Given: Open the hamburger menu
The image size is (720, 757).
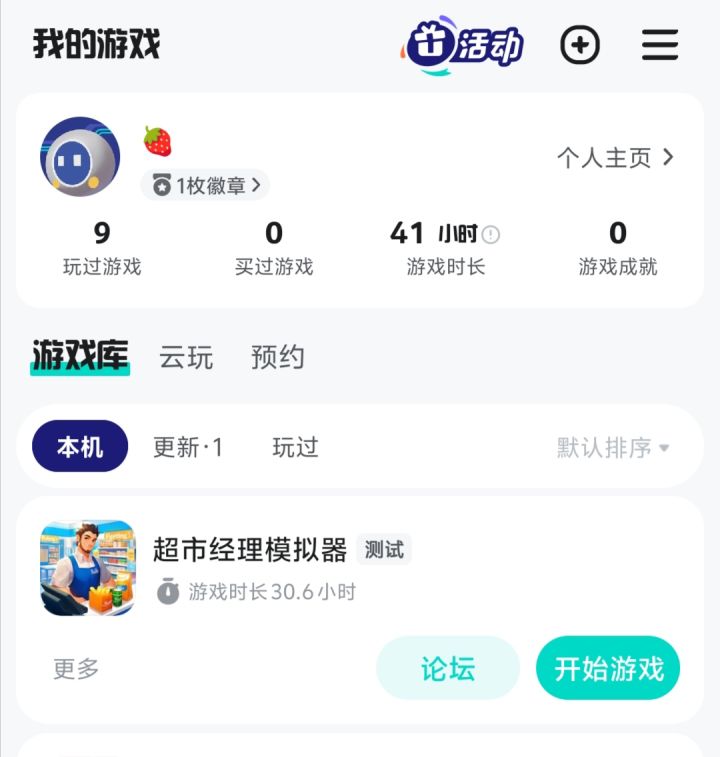Looking at the screenshot, I should pyautogui.click(x=660, y=45).
